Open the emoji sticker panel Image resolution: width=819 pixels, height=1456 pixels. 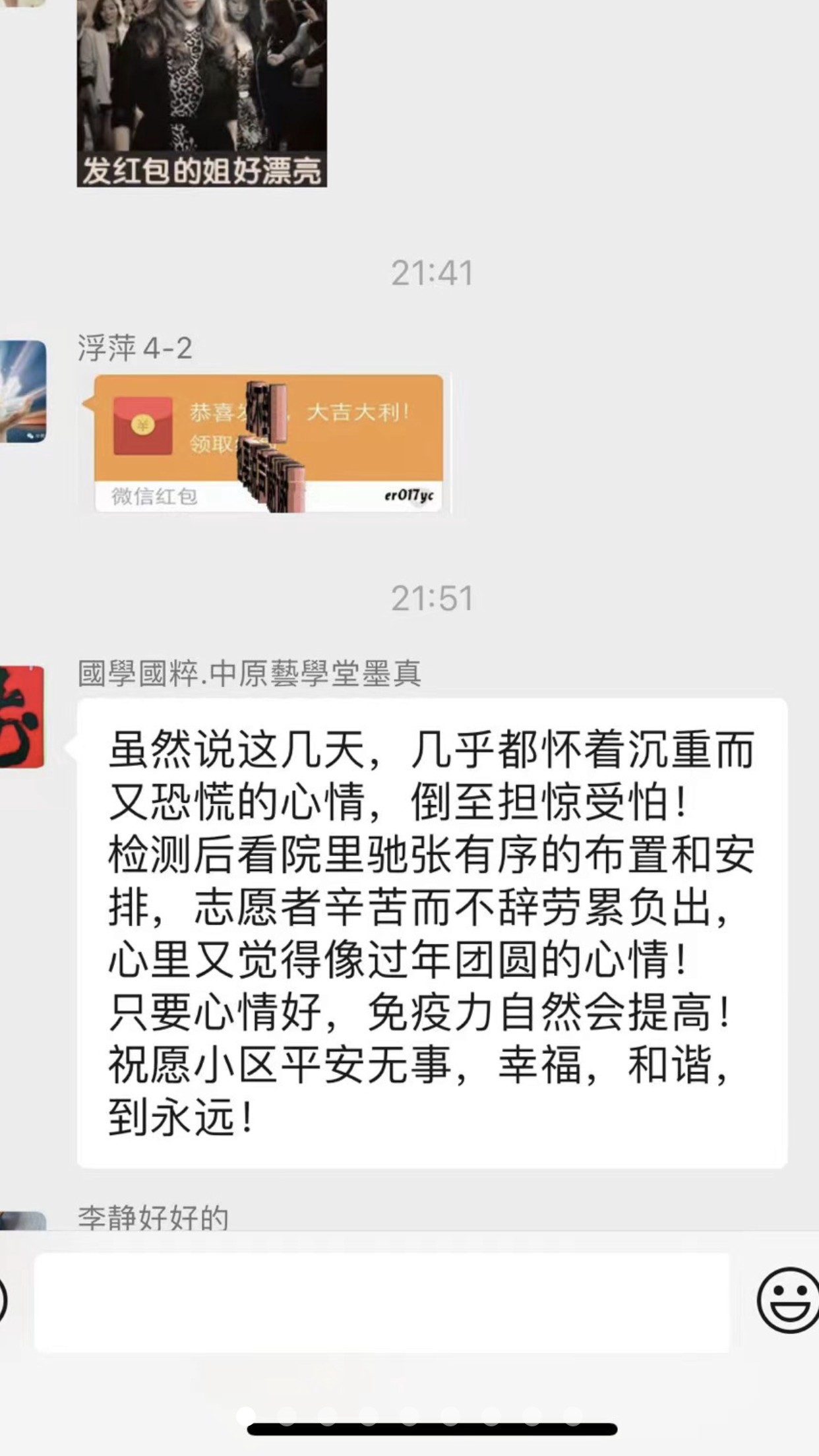[787, 1301]
